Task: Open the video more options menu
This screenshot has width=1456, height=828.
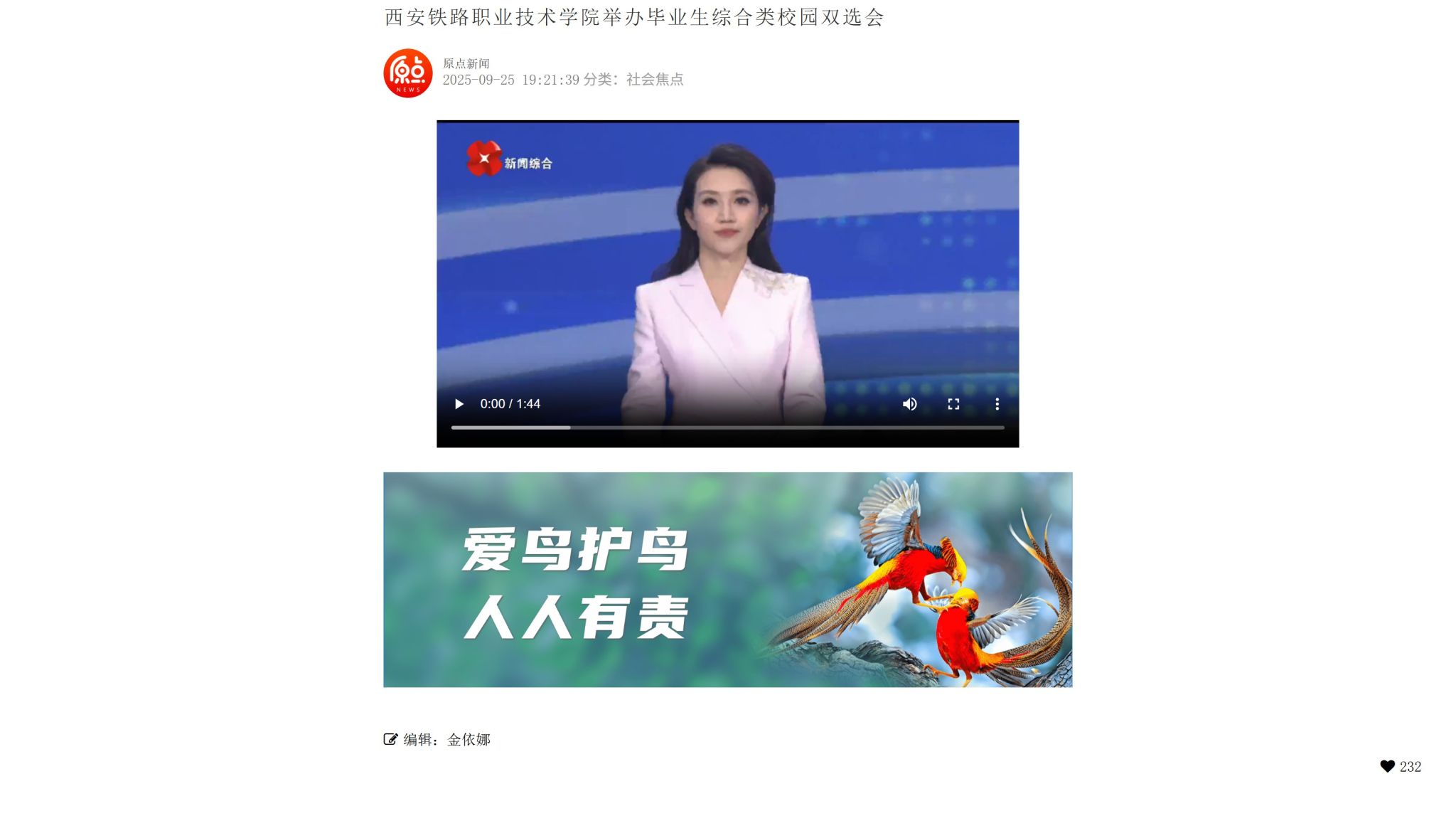Action: coord(997,404)
